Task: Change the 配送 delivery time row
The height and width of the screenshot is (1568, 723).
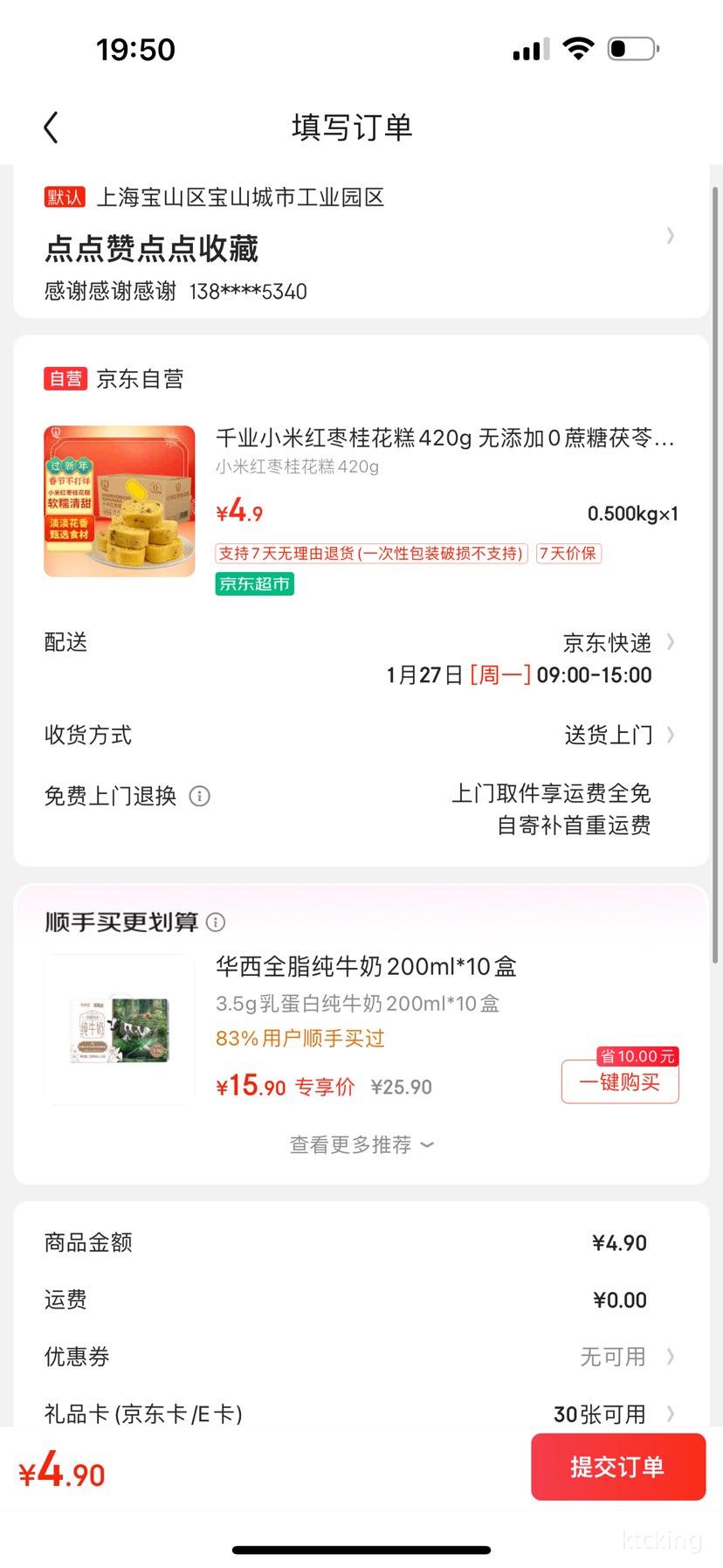Action: pos(361,658)
